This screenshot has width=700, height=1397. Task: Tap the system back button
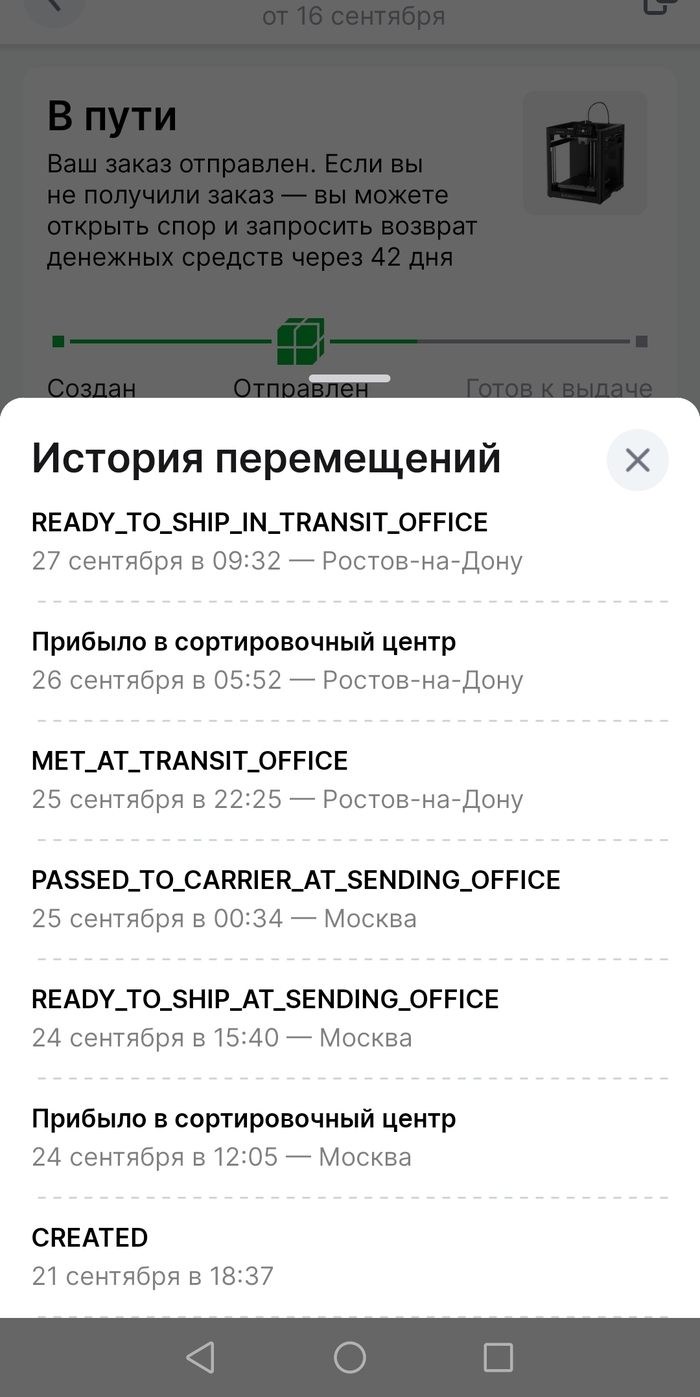click(x=201, y=1357)
